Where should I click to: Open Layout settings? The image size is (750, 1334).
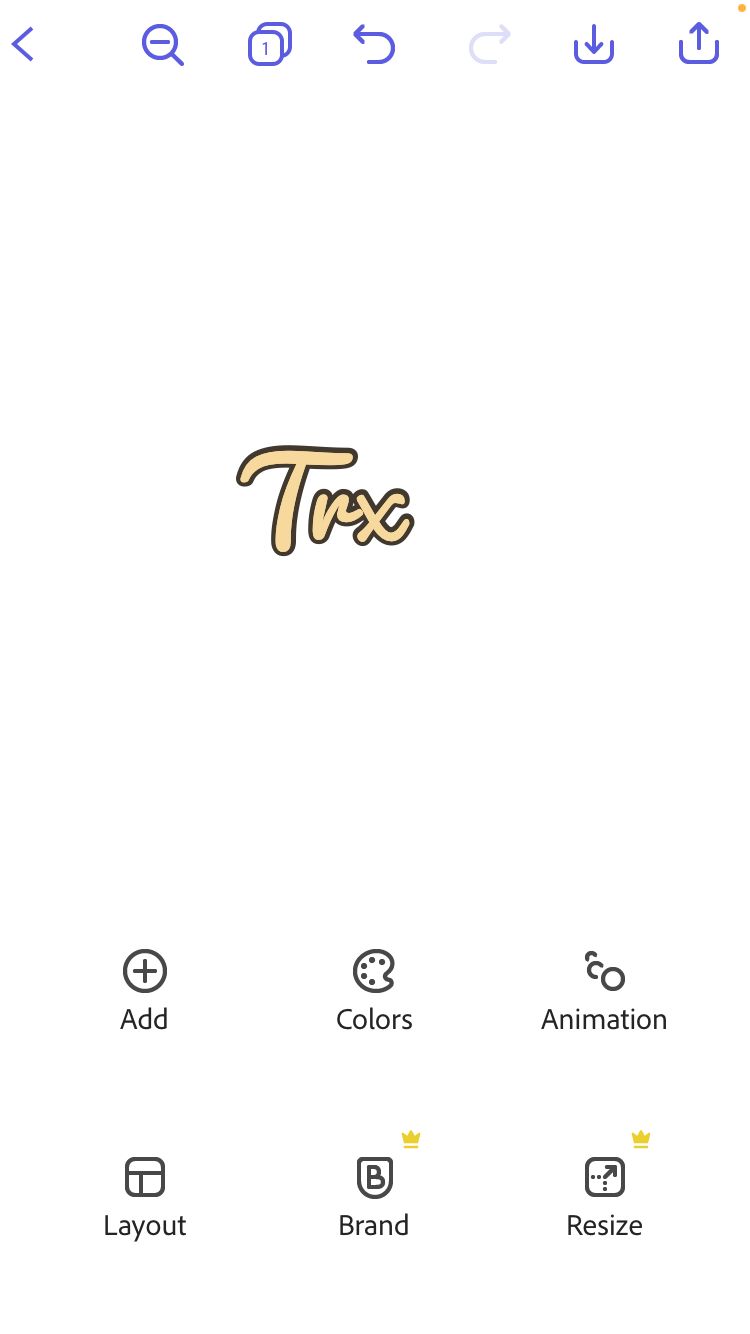(x=145, y=1198)
